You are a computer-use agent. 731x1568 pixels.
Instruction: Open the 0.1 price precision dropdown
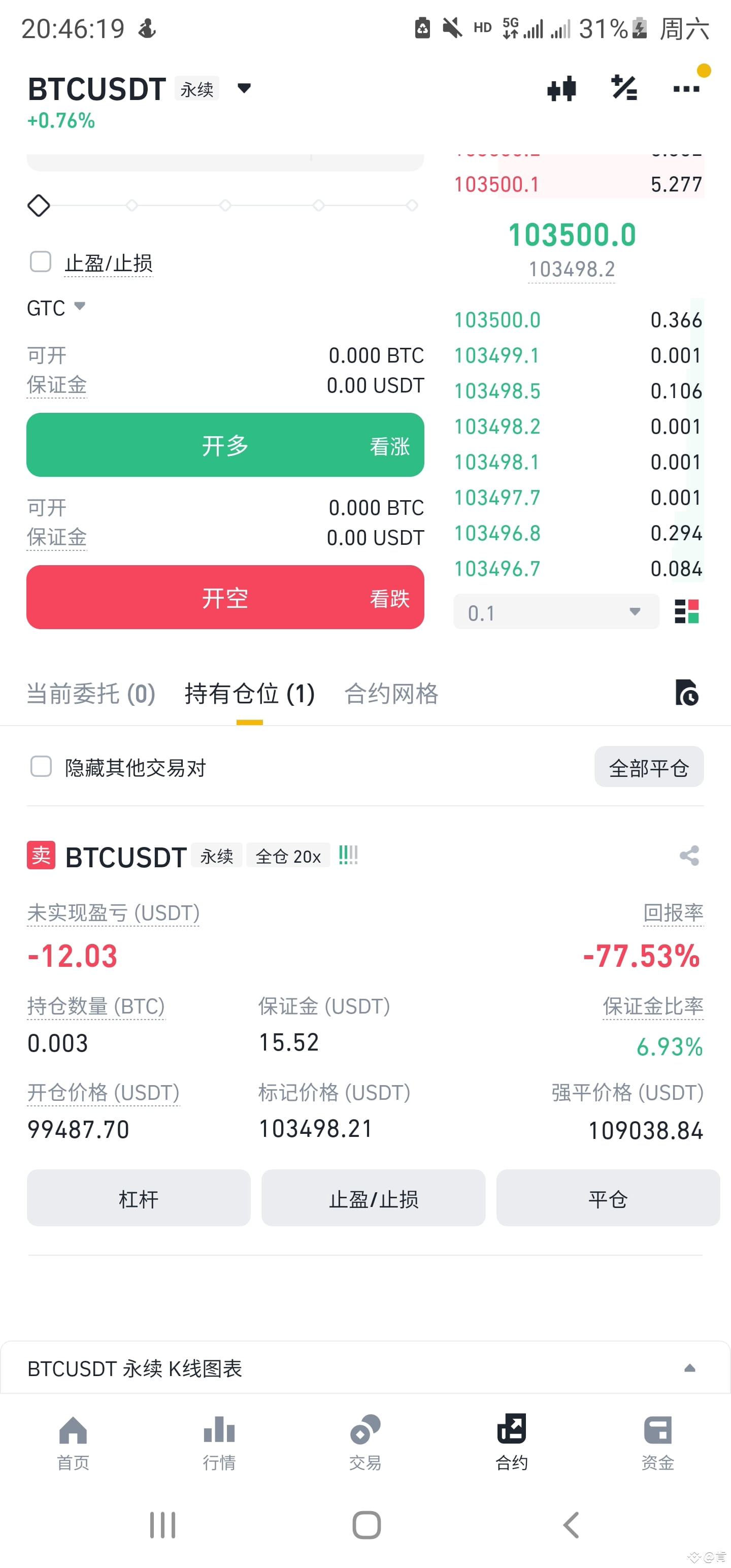pos(556,612)
